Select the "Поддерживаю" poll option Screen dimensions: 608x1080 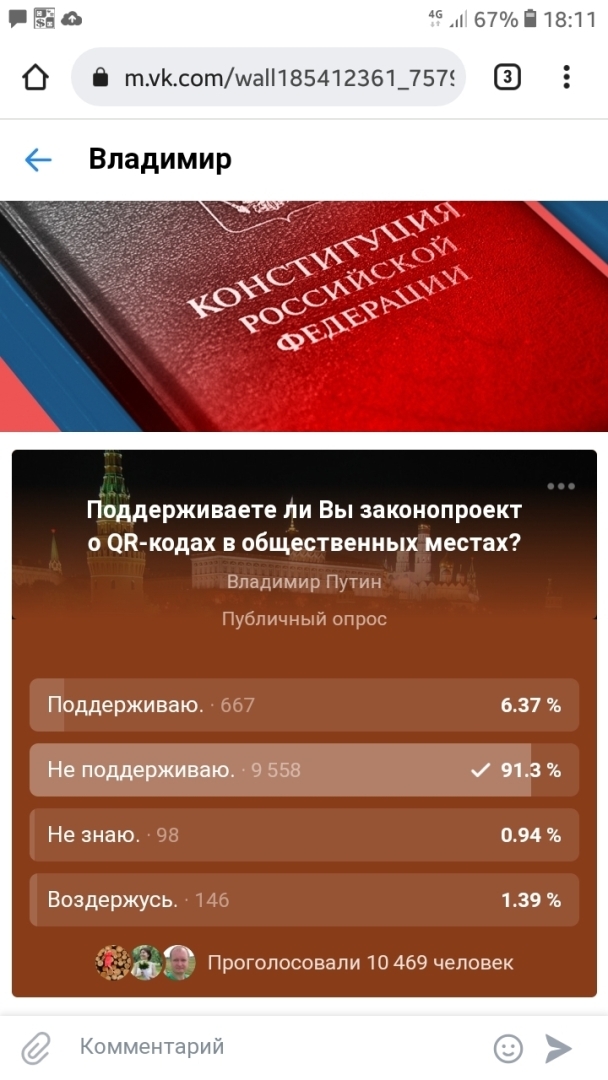click(x=304, y=705)
